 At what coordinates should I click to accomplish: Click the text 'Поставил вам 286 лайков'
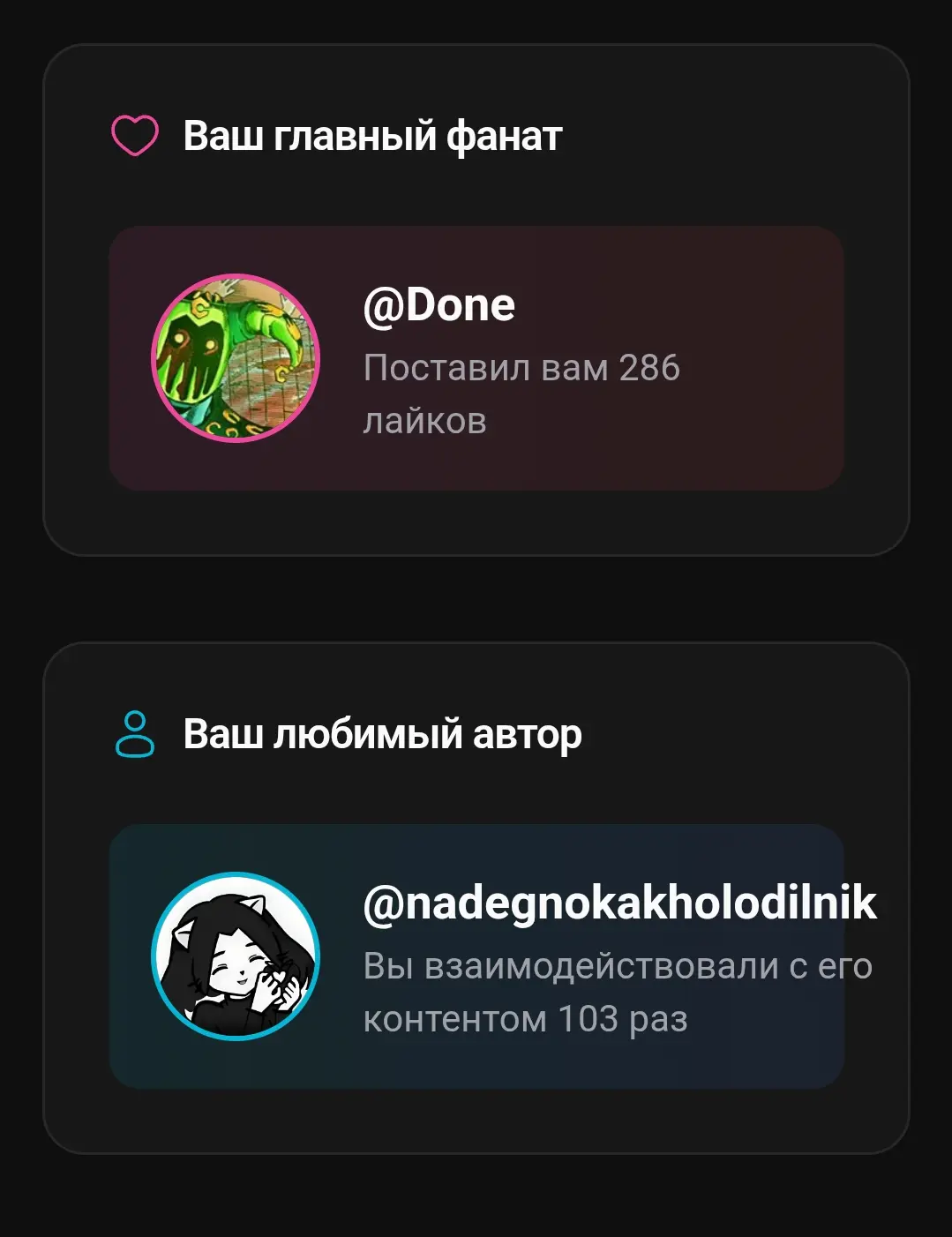point(521,391)
